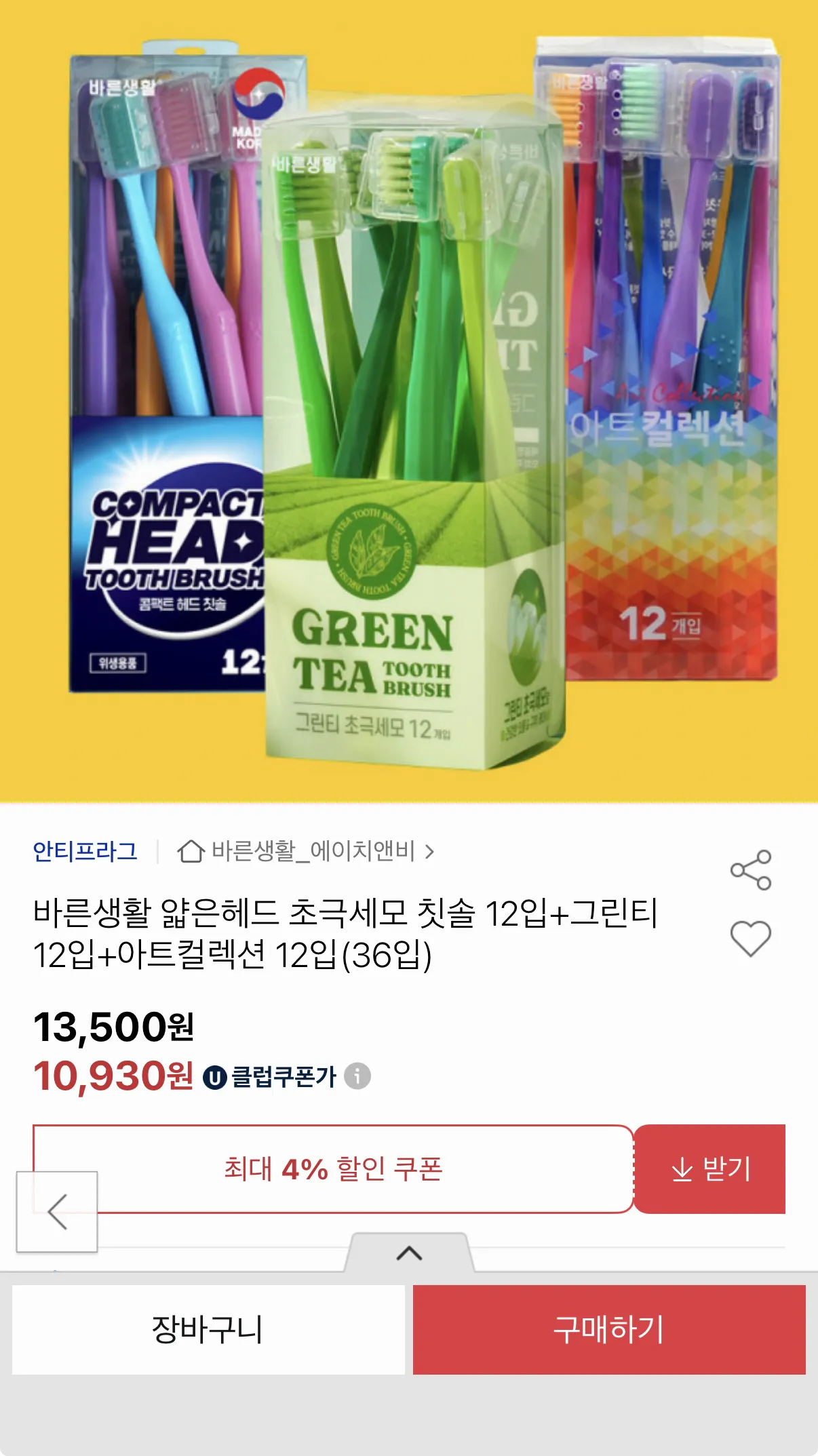Buy now with 구매하기 button
818x1456 pixels.
(x=609, y=1329)
